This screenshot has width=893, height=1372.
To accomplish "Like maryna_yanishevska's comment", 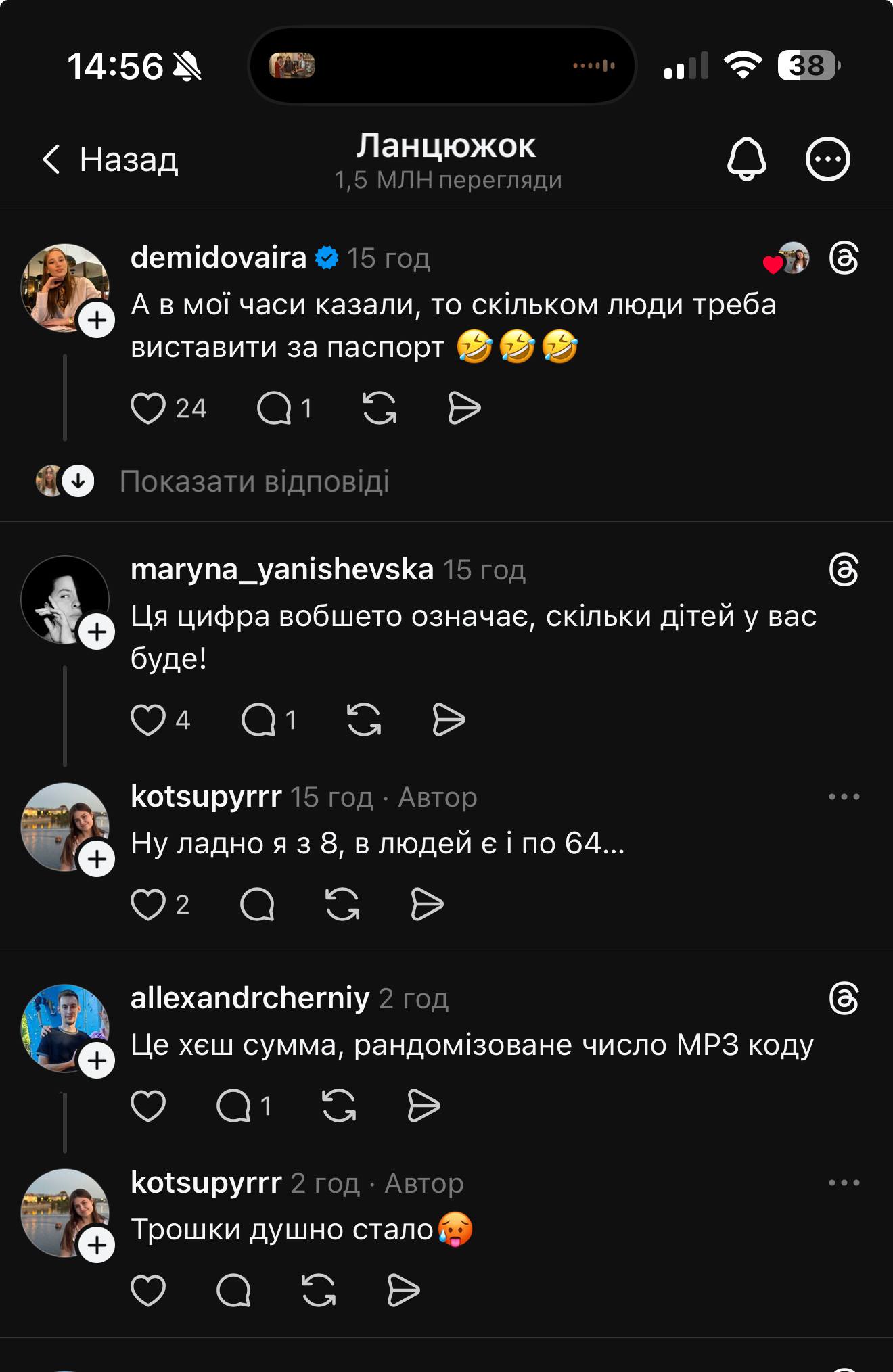I will 148,719.
